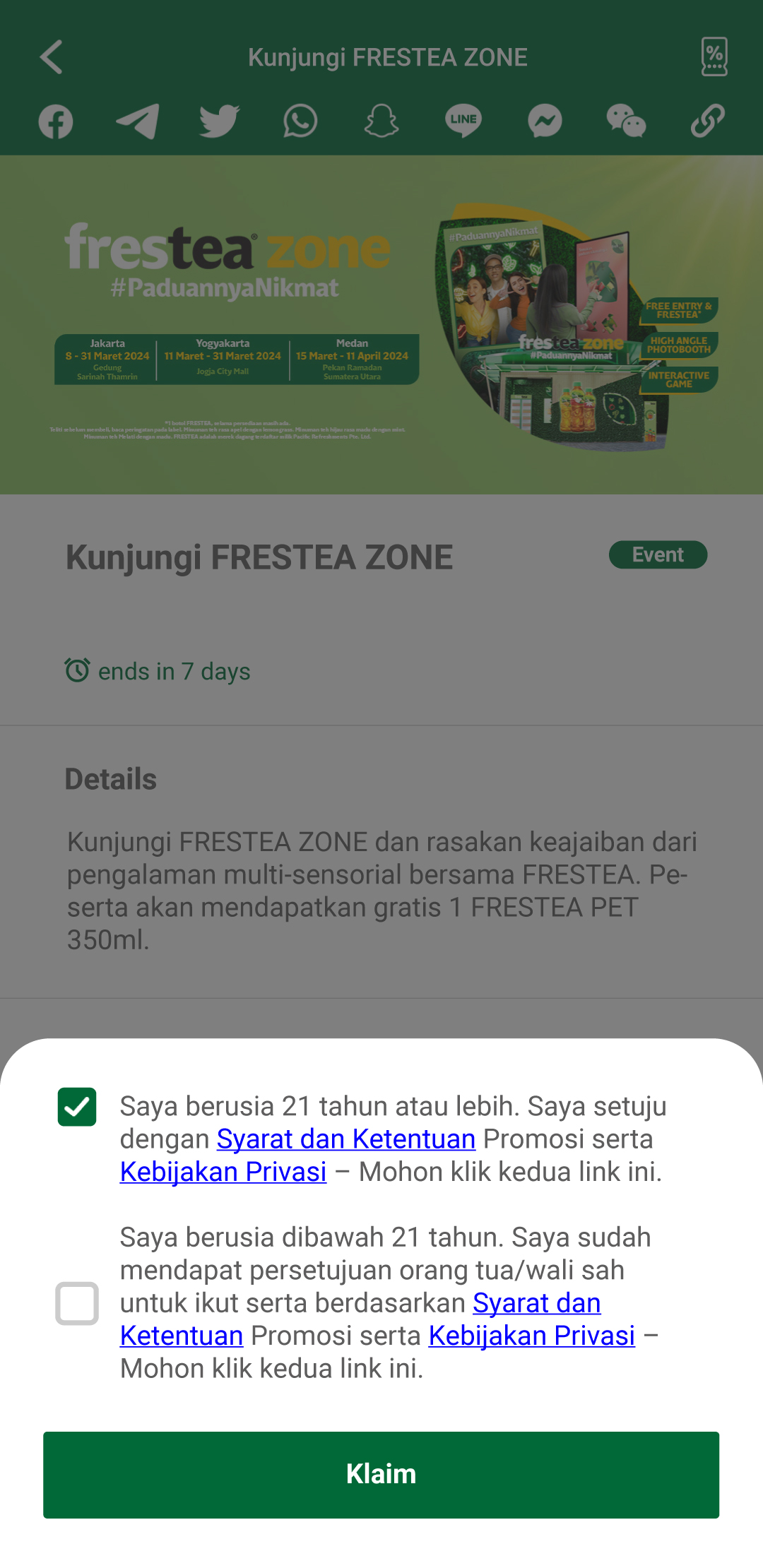
Task: Share via LINE
Action: (x=463, y=121)
